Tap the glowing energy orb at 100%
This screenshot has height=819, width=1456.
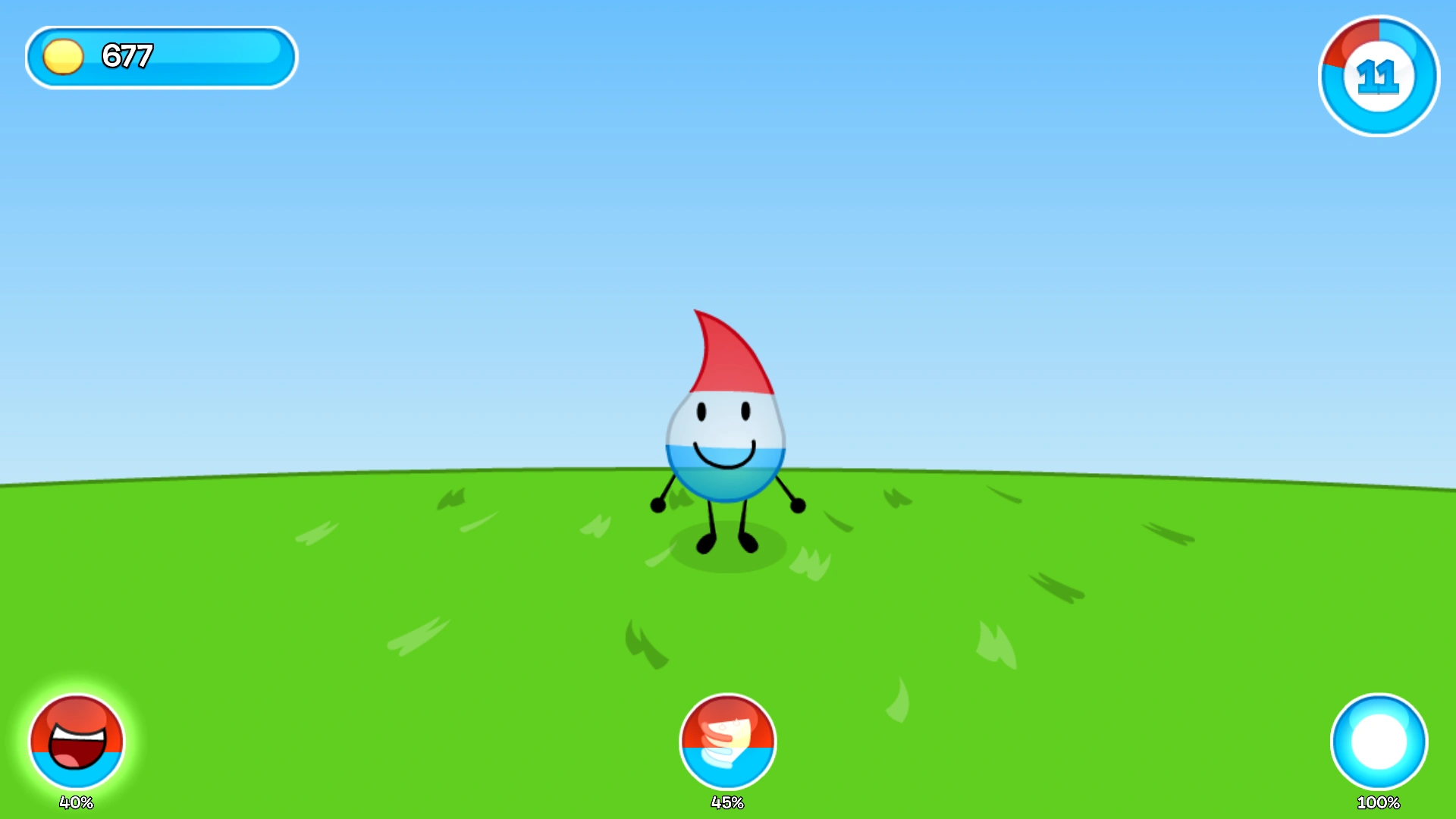pos(1378,741)
